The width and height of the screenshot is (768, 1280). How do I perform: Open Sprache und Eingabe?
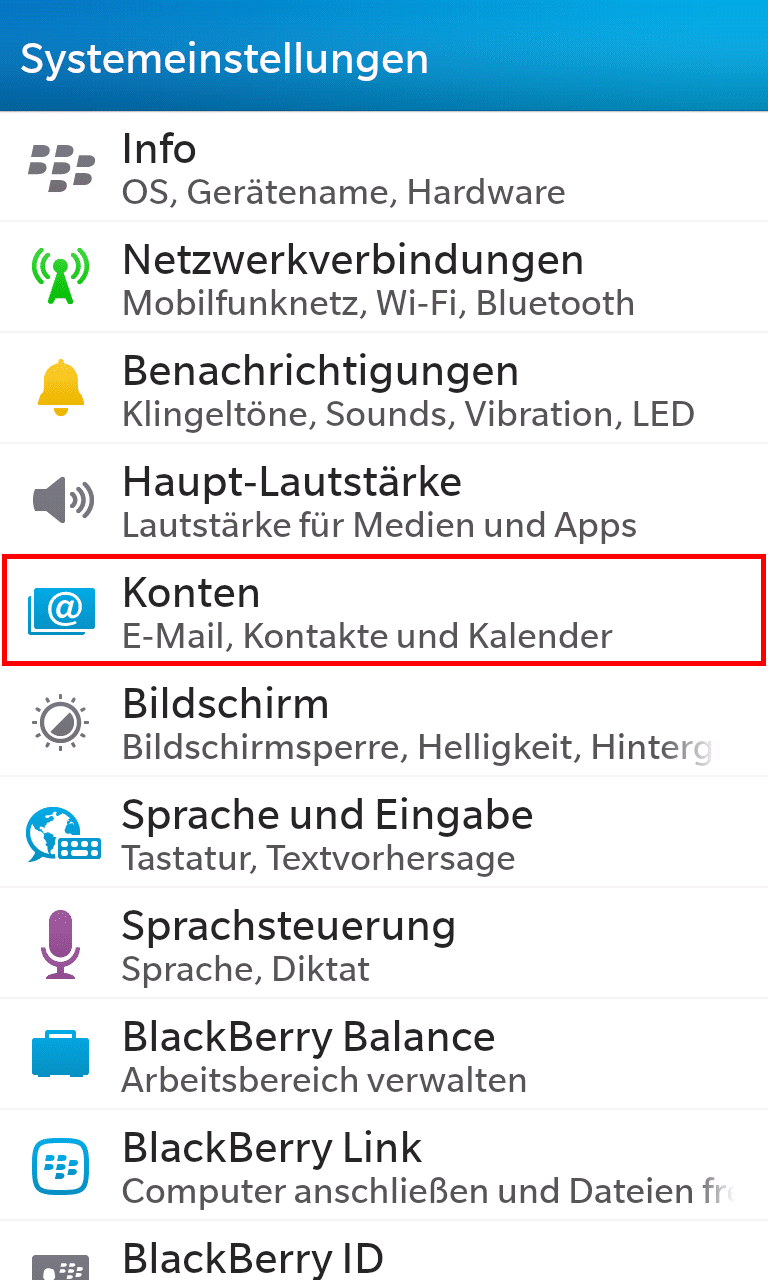[x=384, y=832]
